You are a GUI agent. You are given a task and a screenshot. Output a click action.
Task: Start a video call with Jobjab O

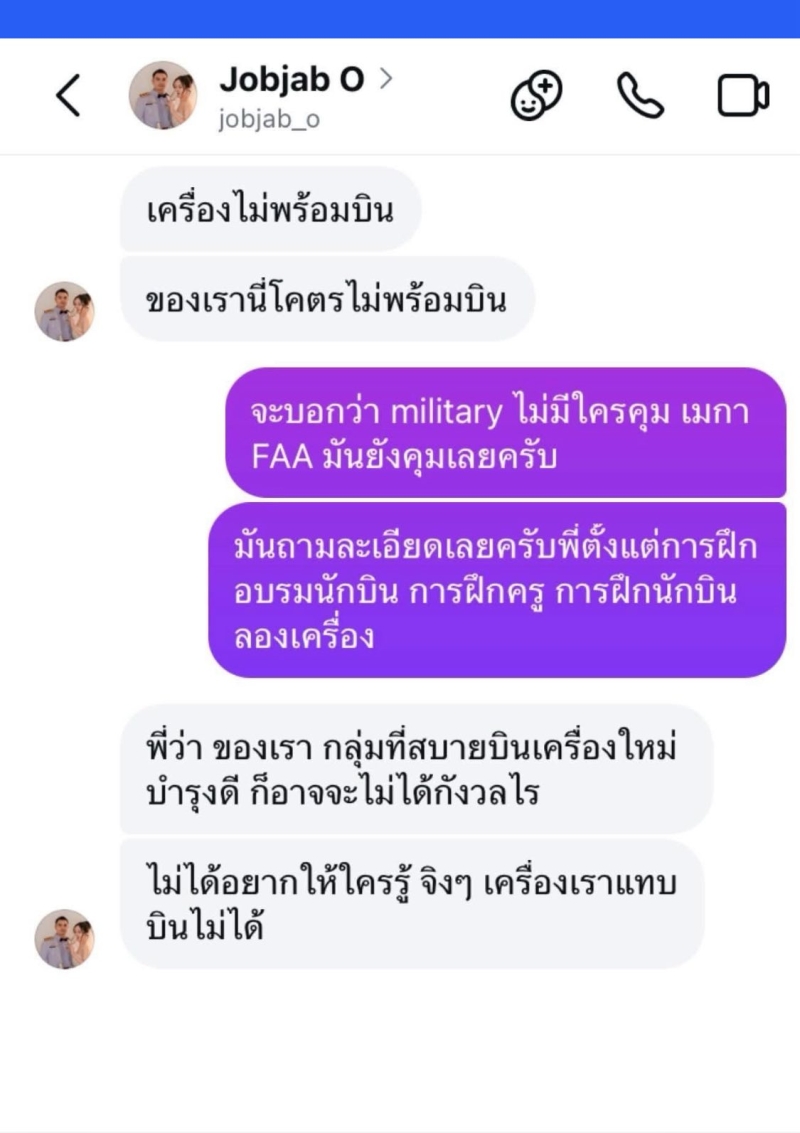[743, 96]
